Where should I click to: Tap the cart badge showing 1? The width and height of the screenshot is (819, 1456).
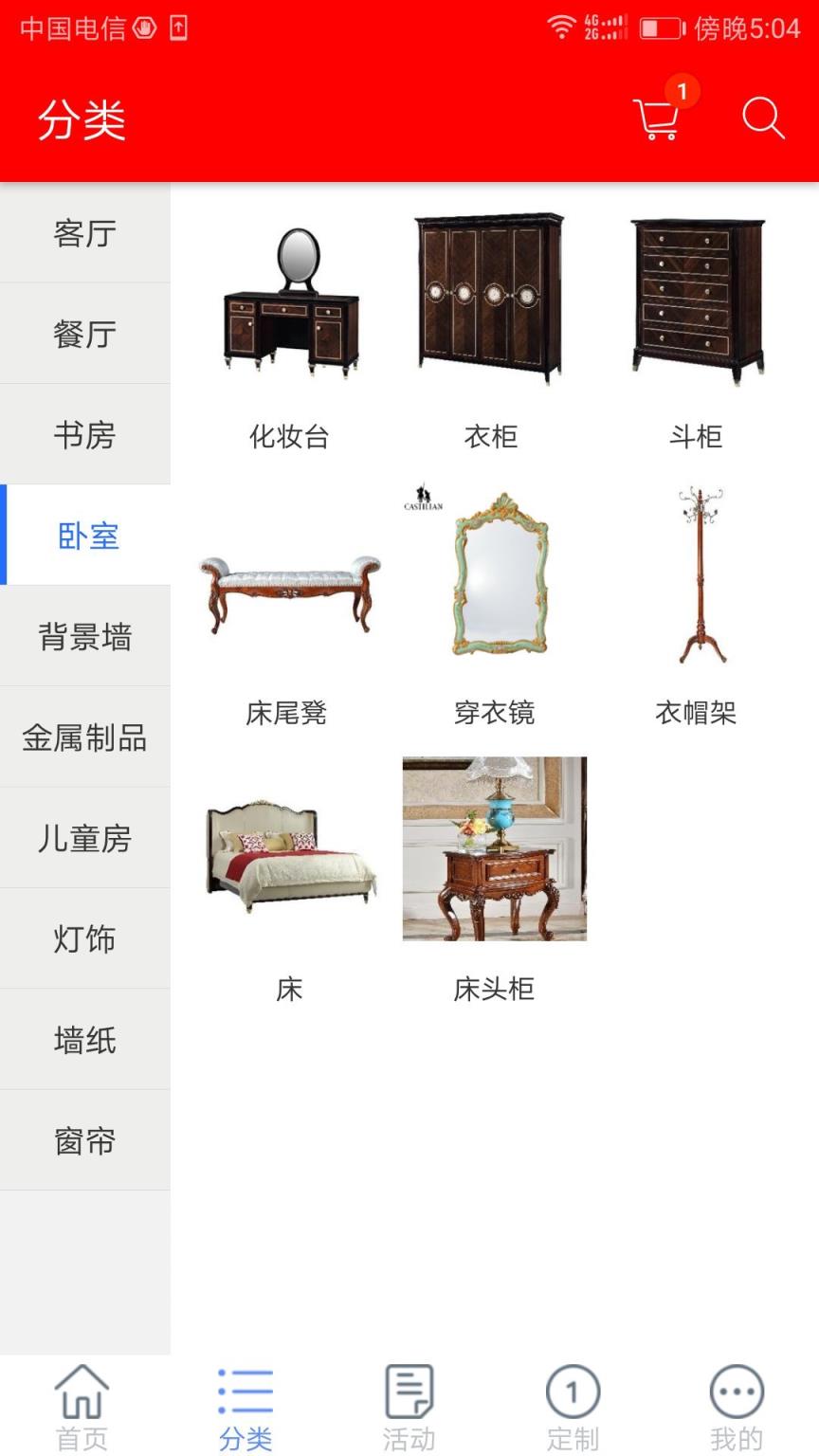[x=684, y=91]
